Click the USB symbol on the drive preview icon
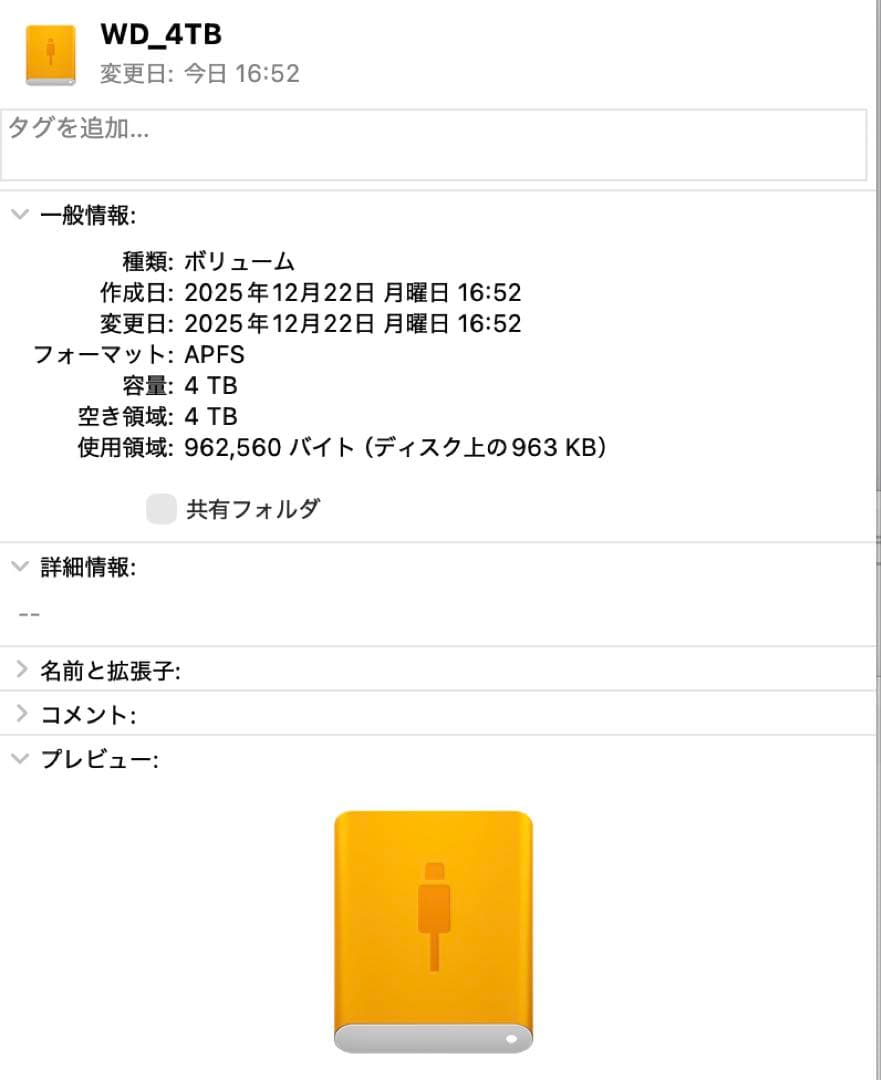 point(434,910)
